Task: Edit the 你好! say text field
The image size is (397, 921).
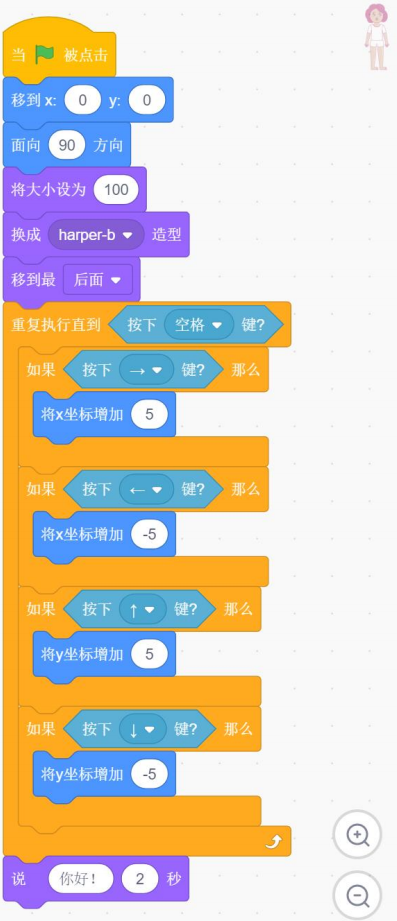Action: coord(81,879)
